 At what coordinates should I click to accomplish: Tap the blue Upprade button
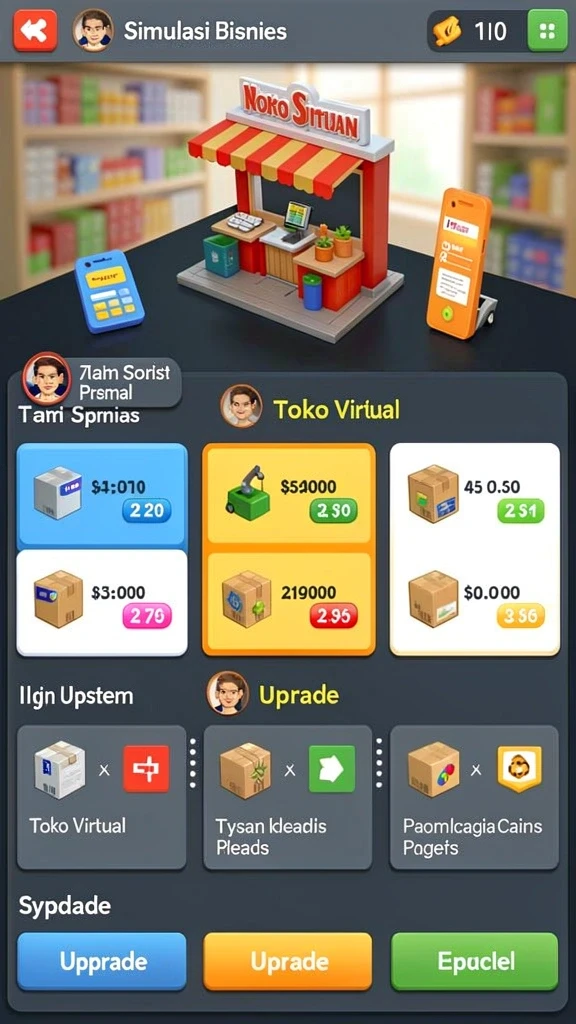[x=102, y=961]
